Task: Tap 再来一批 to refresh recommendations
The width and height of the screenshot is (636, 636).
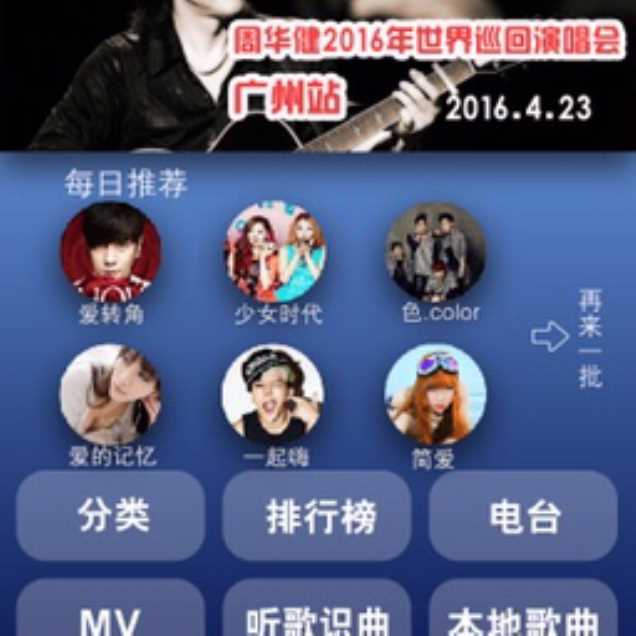Action: pos(570,338)
